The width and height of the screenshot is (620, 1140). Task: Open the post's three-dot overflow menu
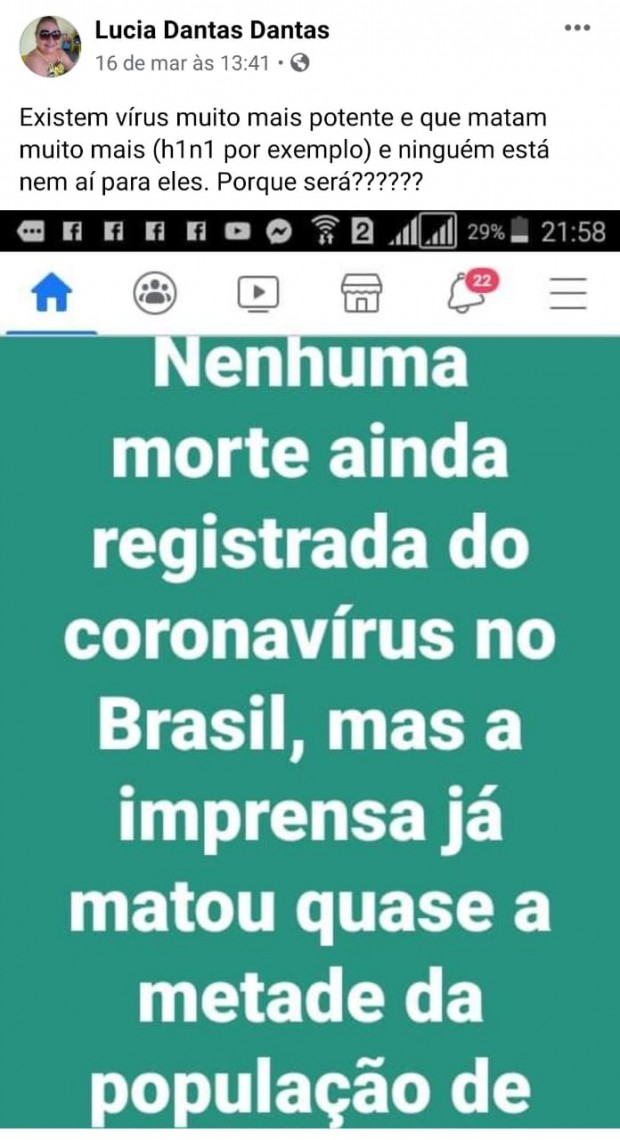pos(577,28)
